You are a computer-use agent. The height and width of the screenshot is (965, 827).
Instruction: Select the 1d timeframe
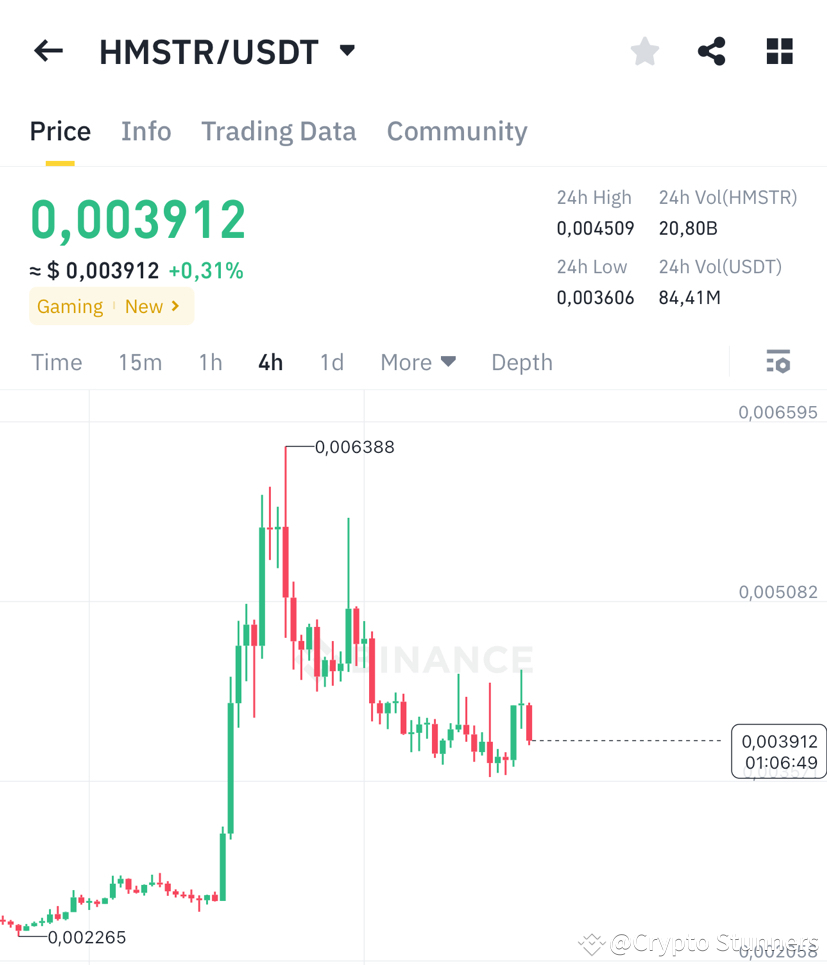pos(332,362)
